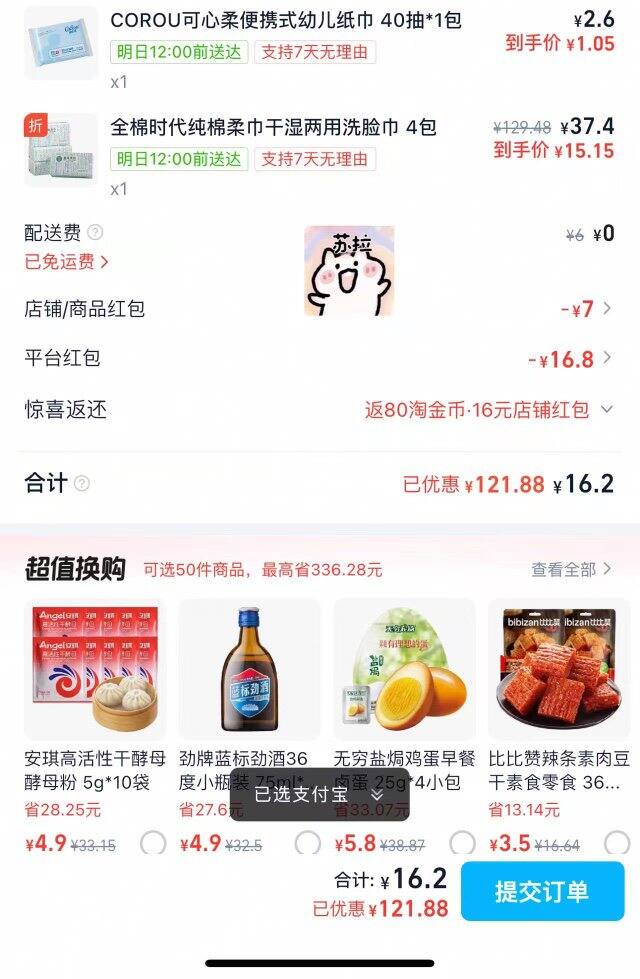Open 查看全部 to view all add-on deals
The height and width of the screenshot is (979, 640).
click(570, 569)
